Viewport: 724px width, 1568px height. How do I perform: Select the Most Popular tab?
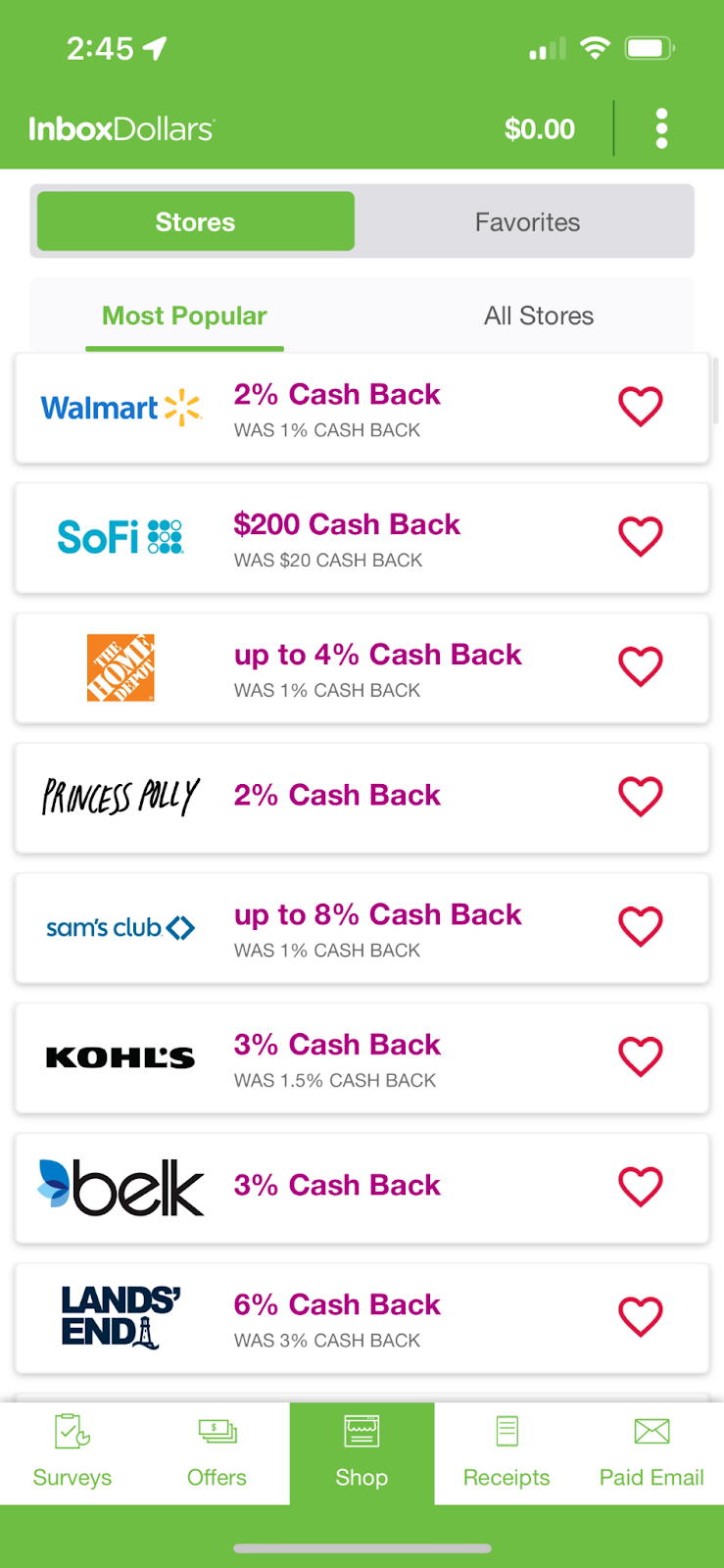(x=184, y=316)
